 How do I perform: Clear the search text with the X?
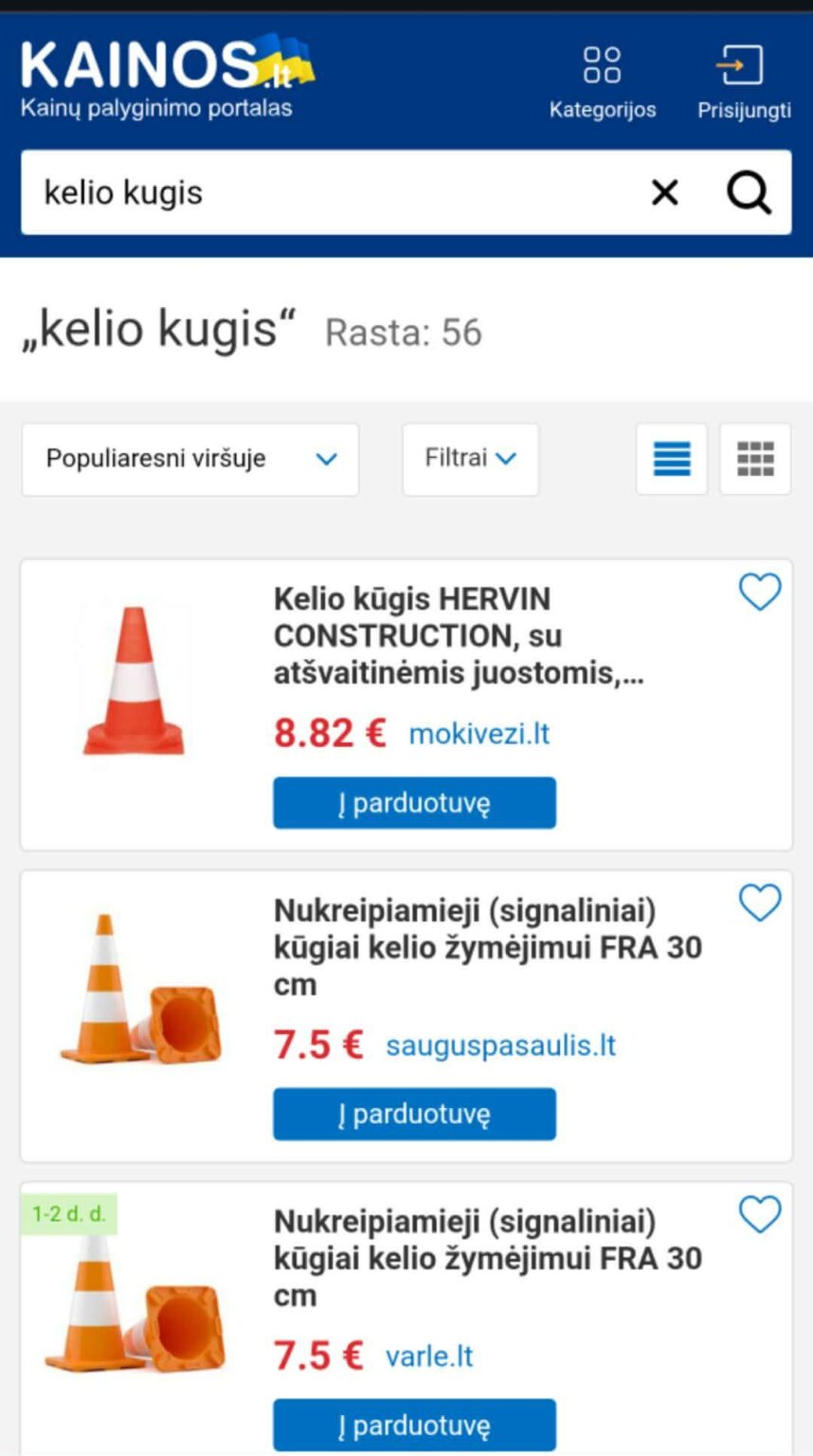click(665, 193)
